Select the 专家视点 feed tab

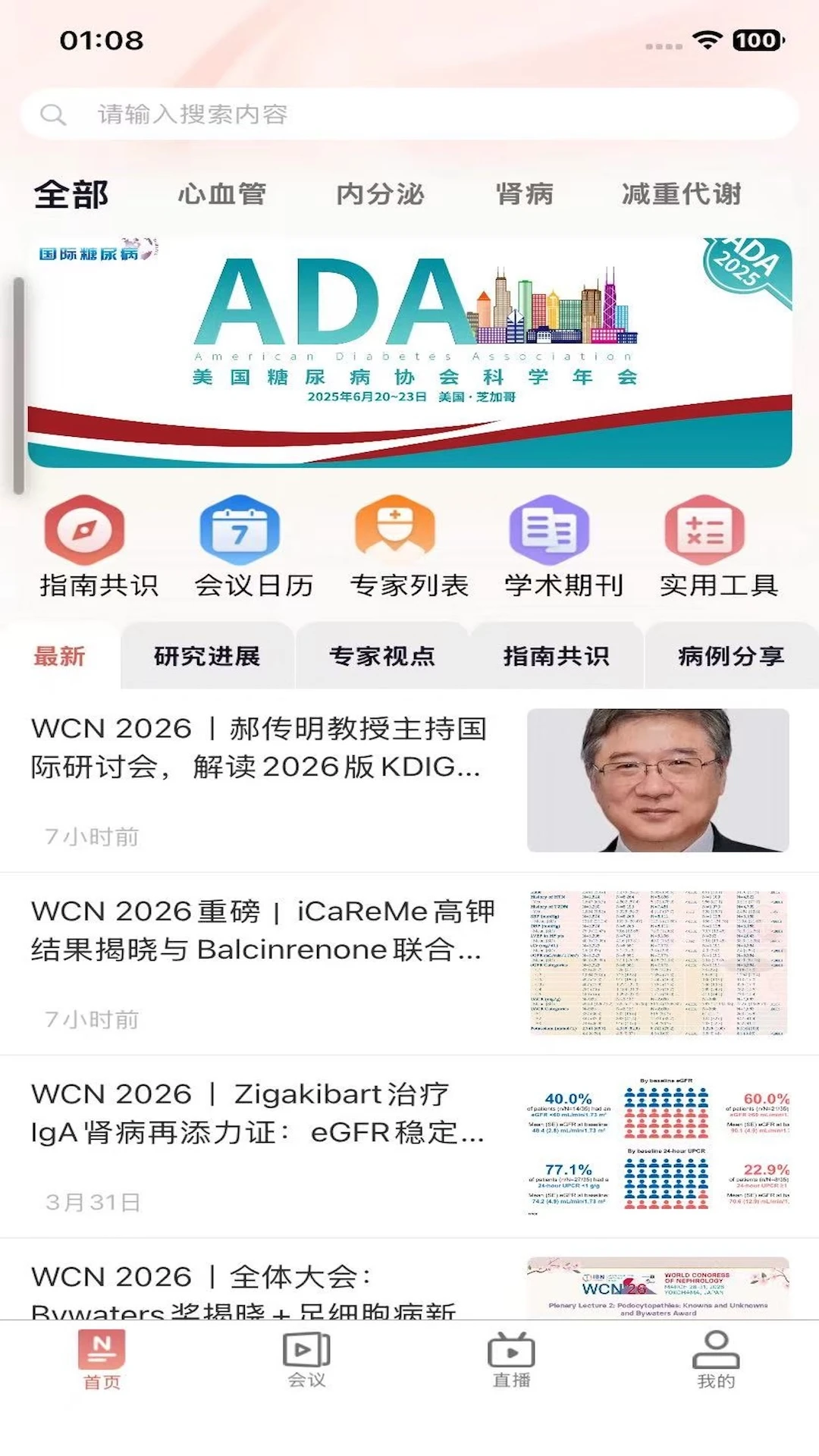pyautogui.click(x=381, y=656)
